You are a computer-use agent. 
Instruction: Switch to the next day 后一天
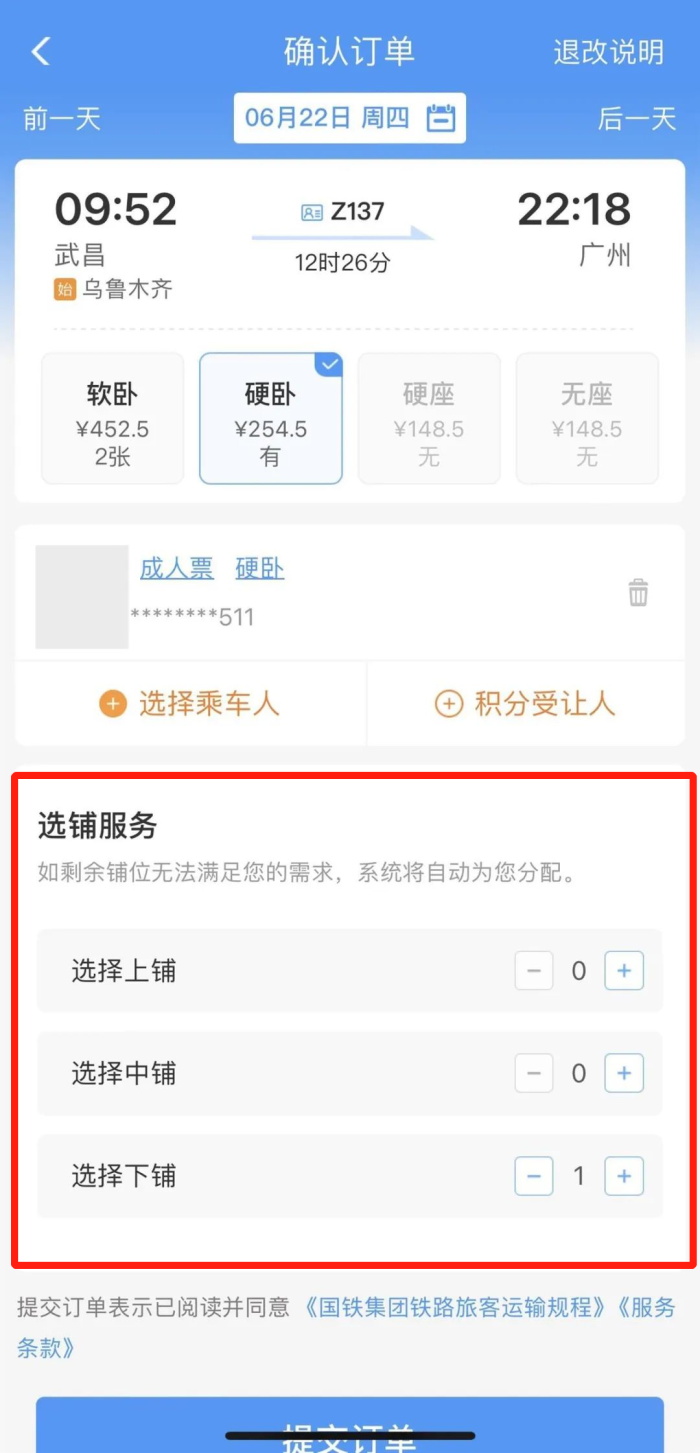[x=637, y=119]
